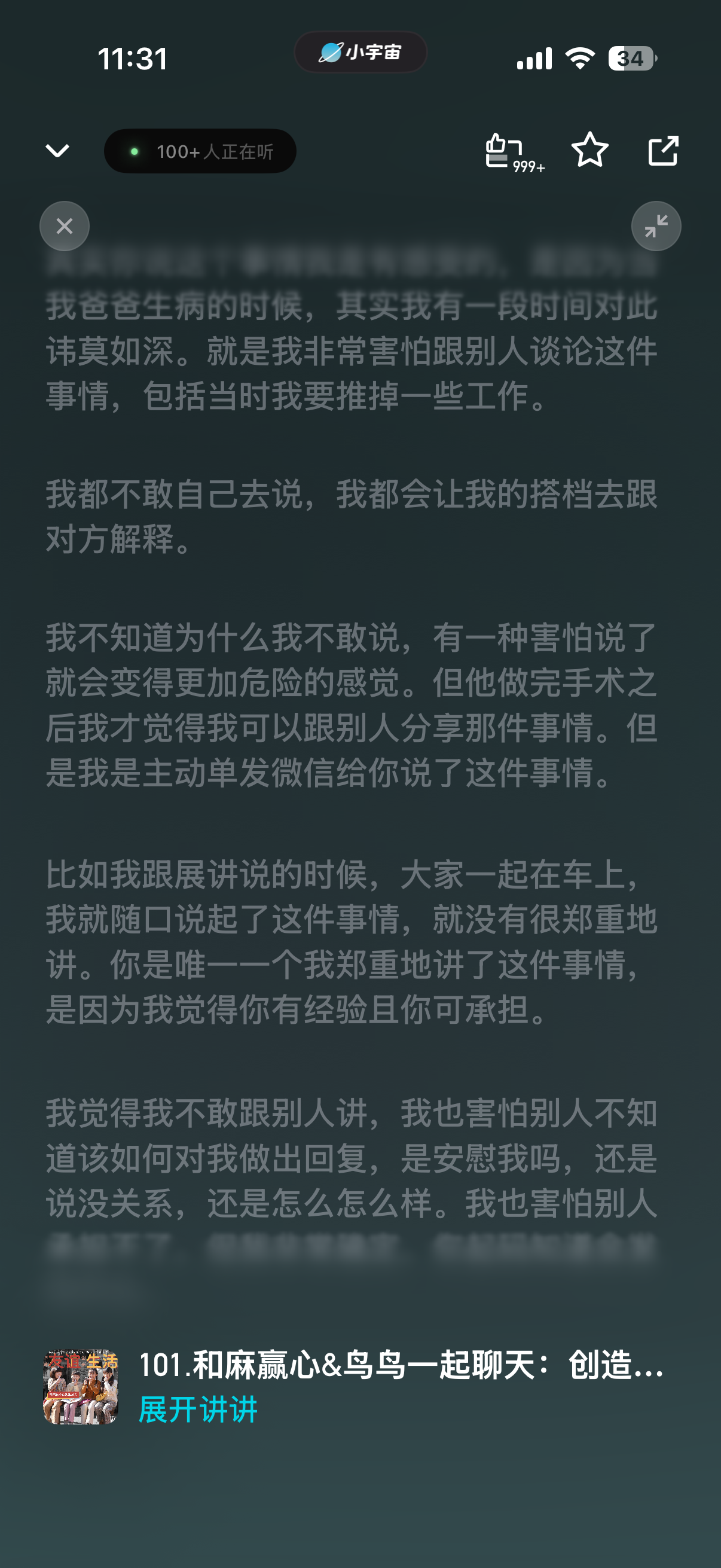The width and height of the screenshot is (721, 1568).
Task: Like this episode with the 999+ thumbs-up
Action: pos(514,152)
